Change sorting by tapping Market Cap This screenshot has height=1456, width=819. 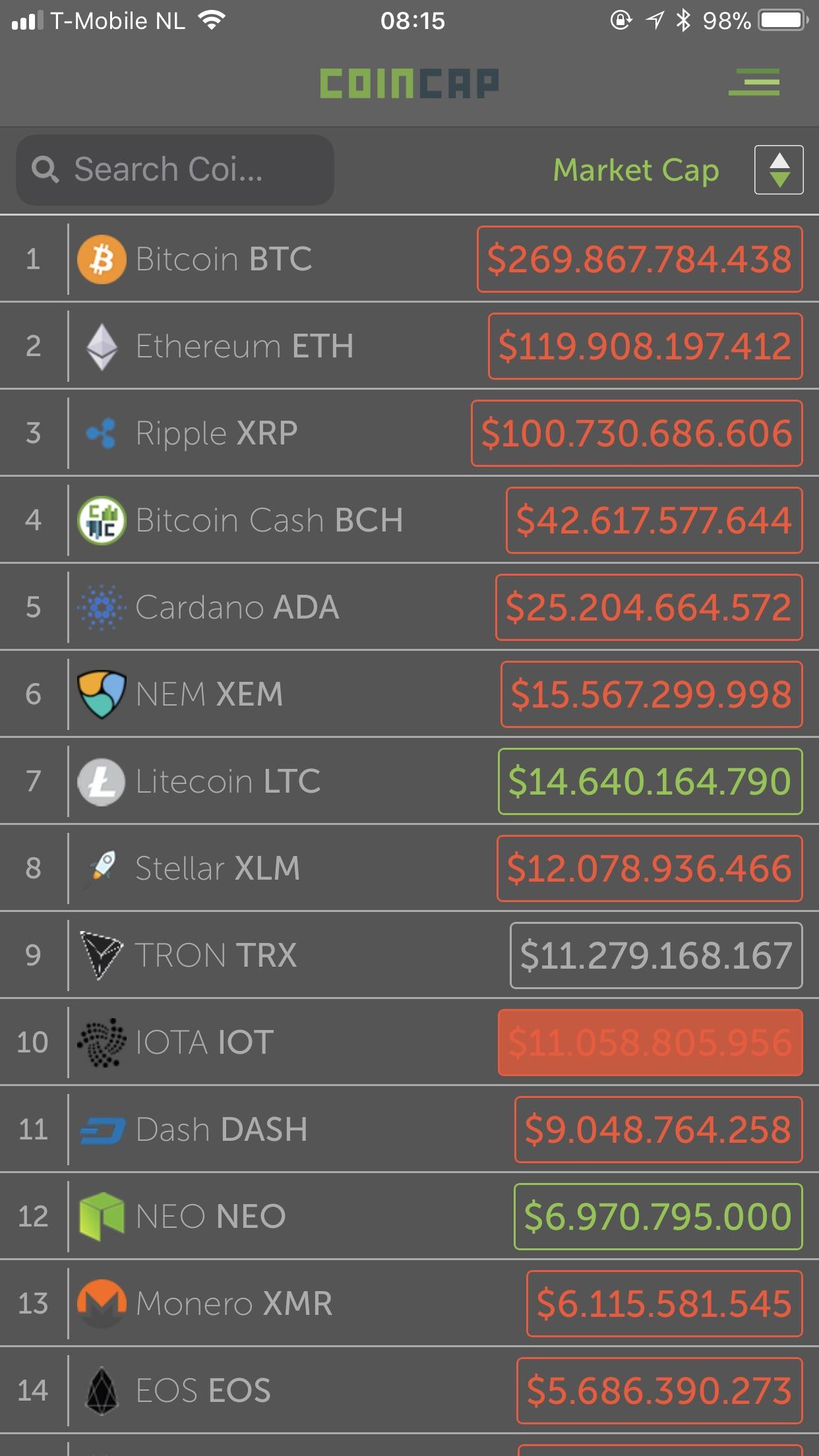tap(635, 170)
